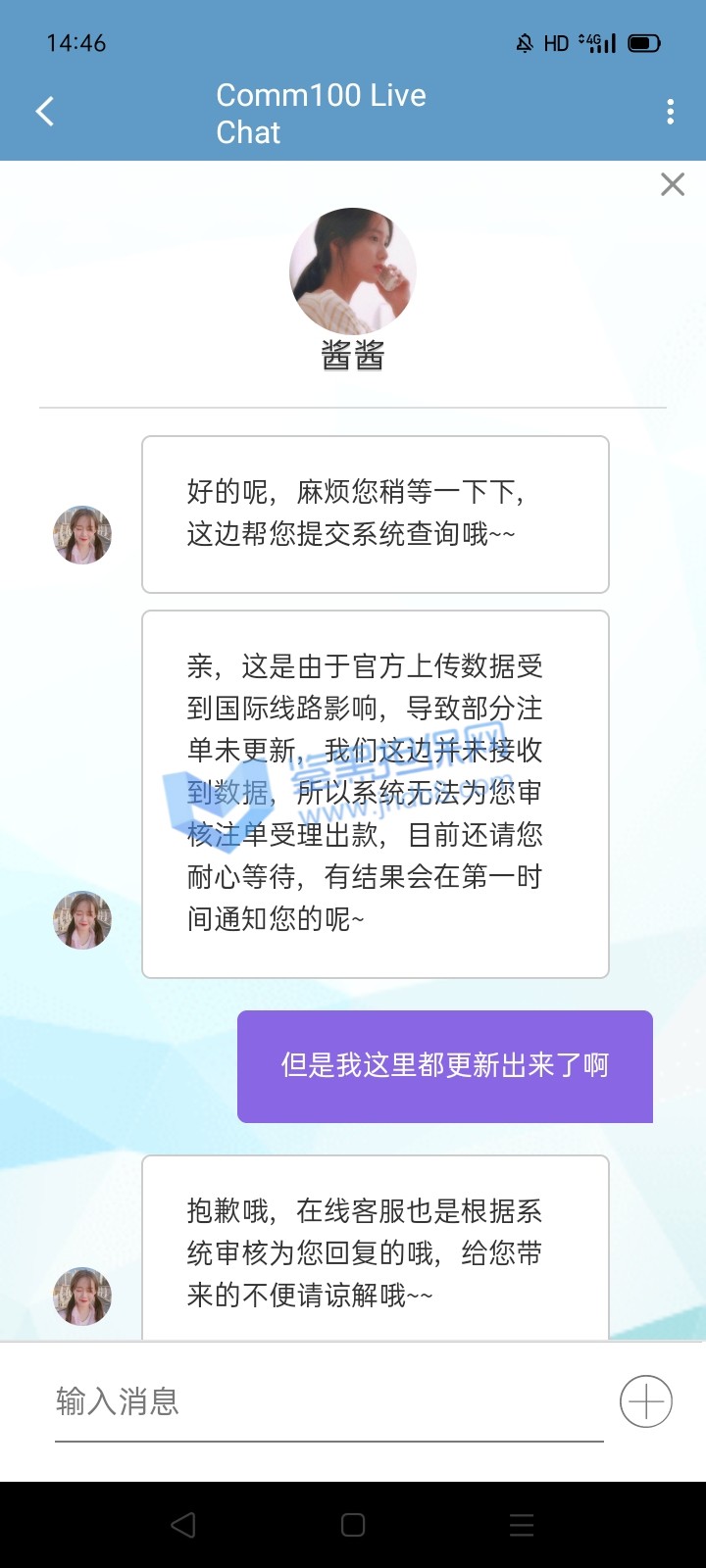Go to the system home screen
The width and height of the screenshot is (706, 1568).
353,1525
